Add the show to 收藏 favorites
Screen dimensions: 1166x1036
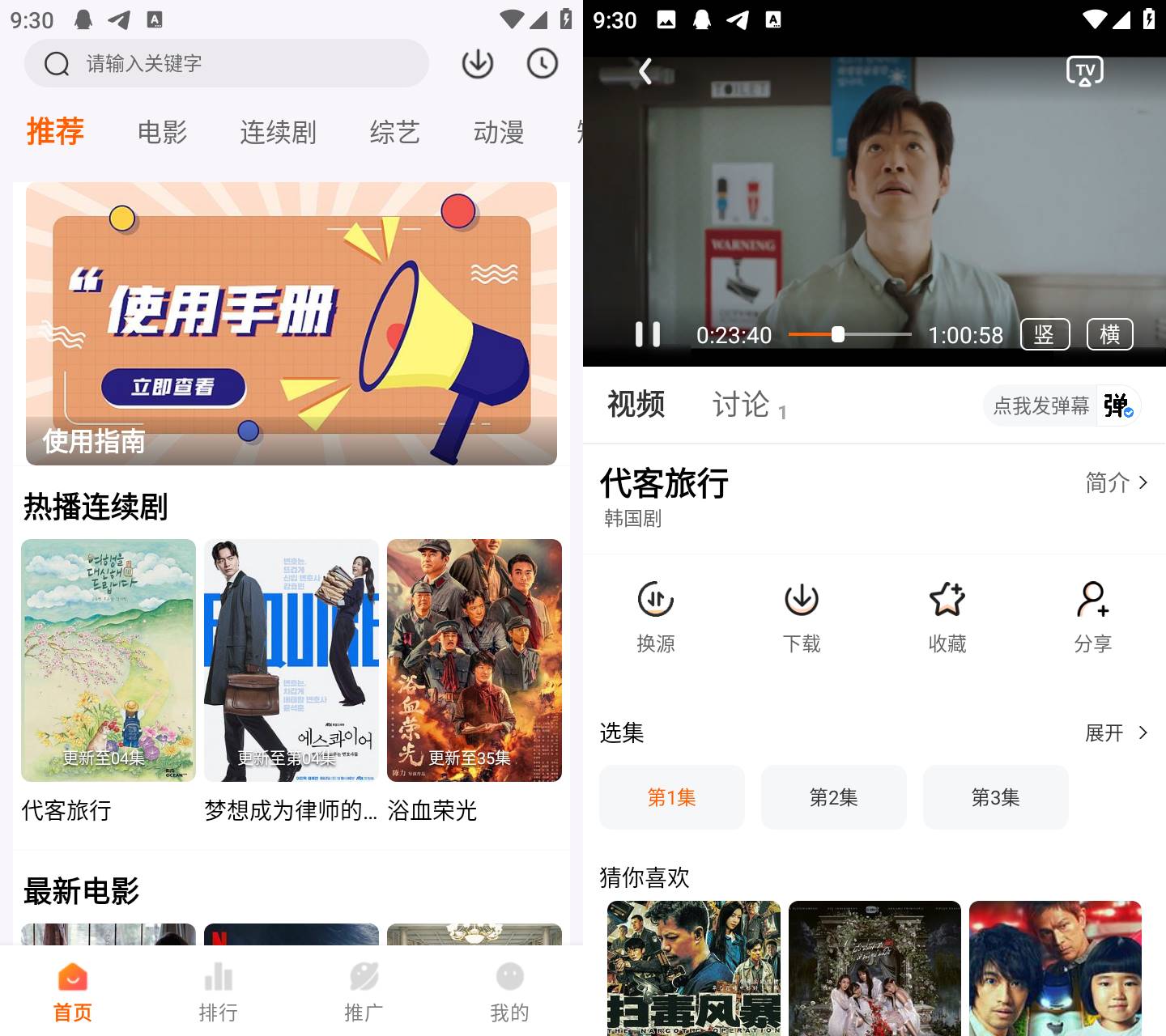947,617
